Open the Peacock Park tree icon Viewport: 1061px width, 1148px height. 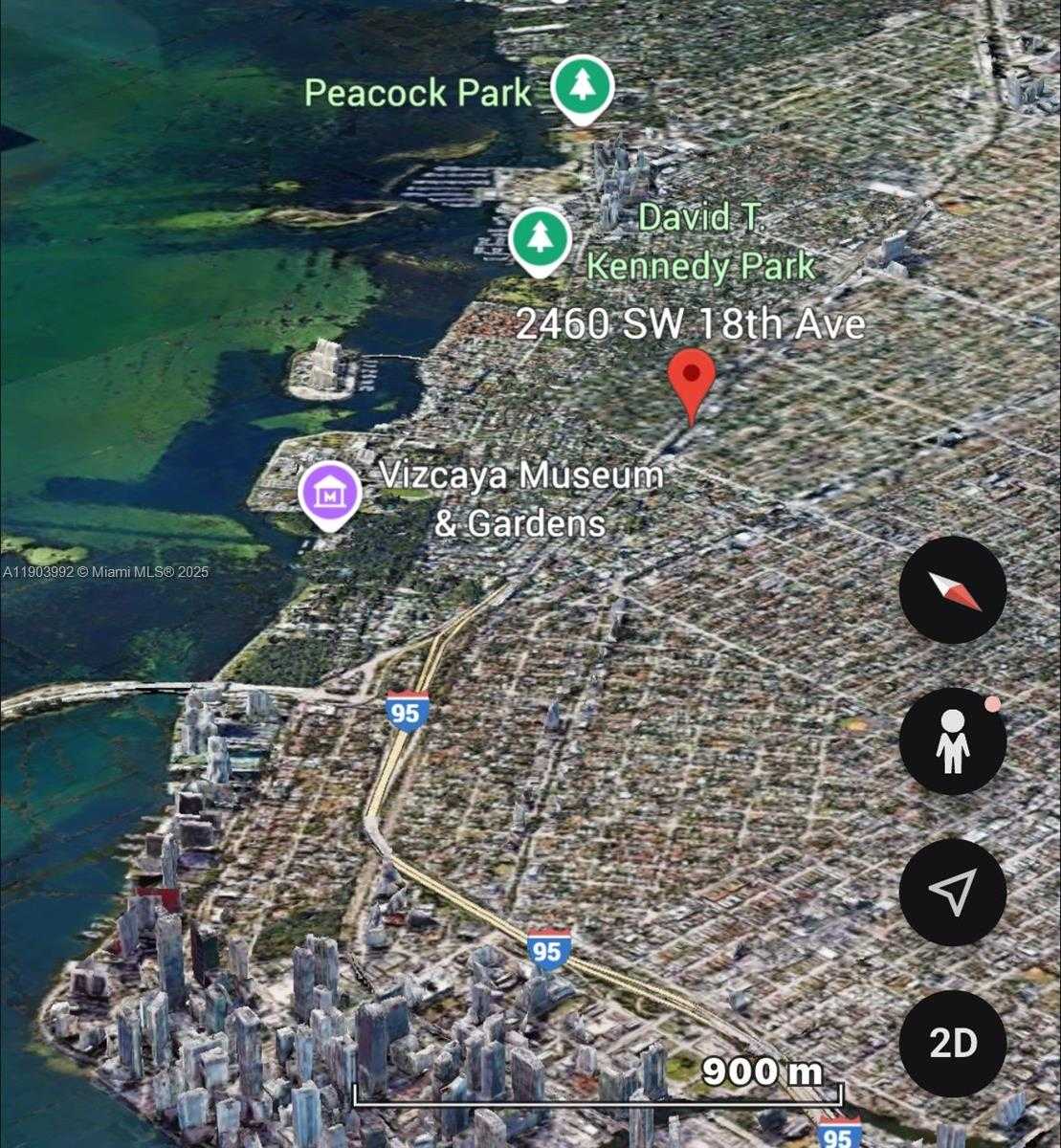(x=582, y=86)
